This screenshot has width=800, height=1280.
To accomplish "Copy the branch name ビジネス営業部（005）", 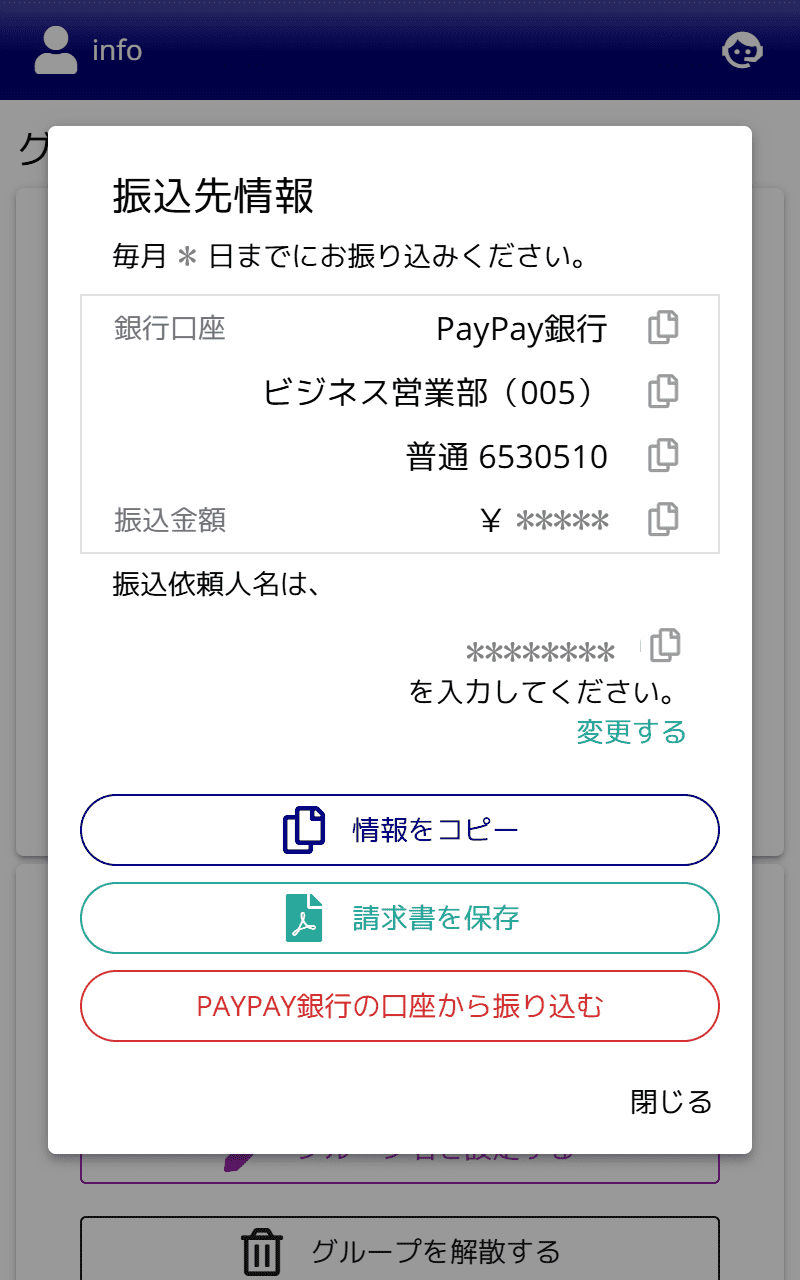I will point(663,391).
